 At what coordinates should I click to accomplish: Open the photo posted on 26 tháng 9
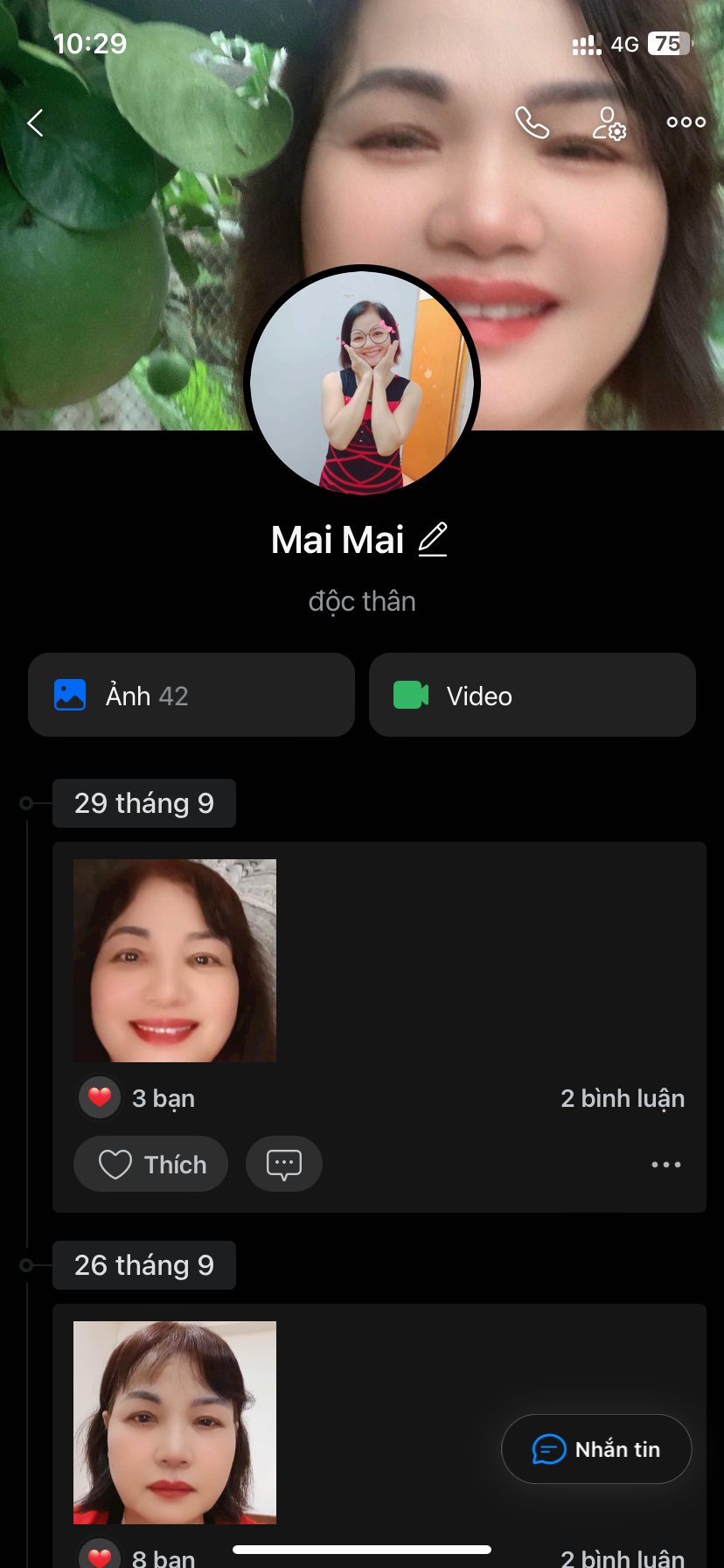click(x=175, y=1422)
